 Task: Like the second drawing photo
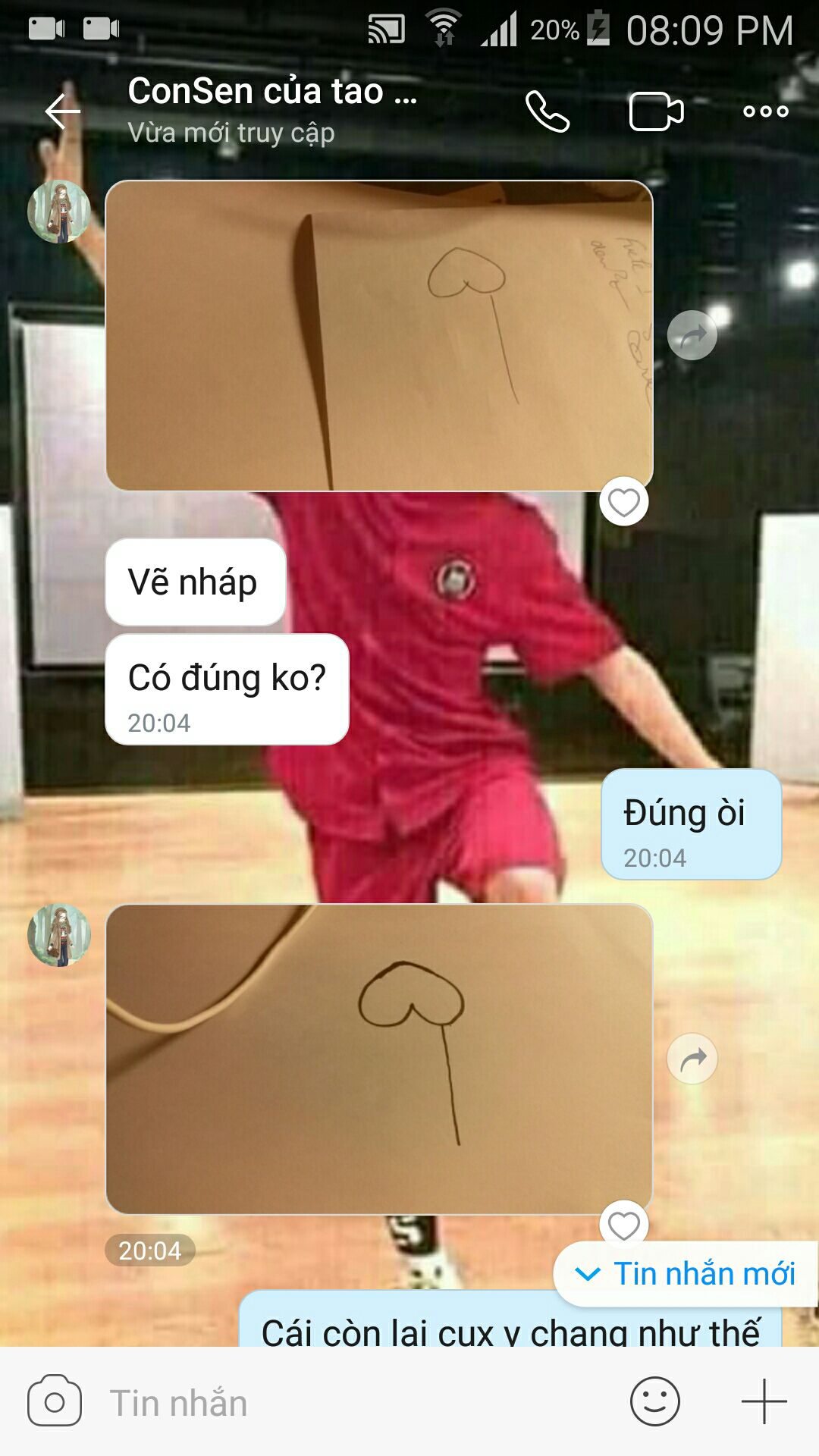click(623, 1225)
